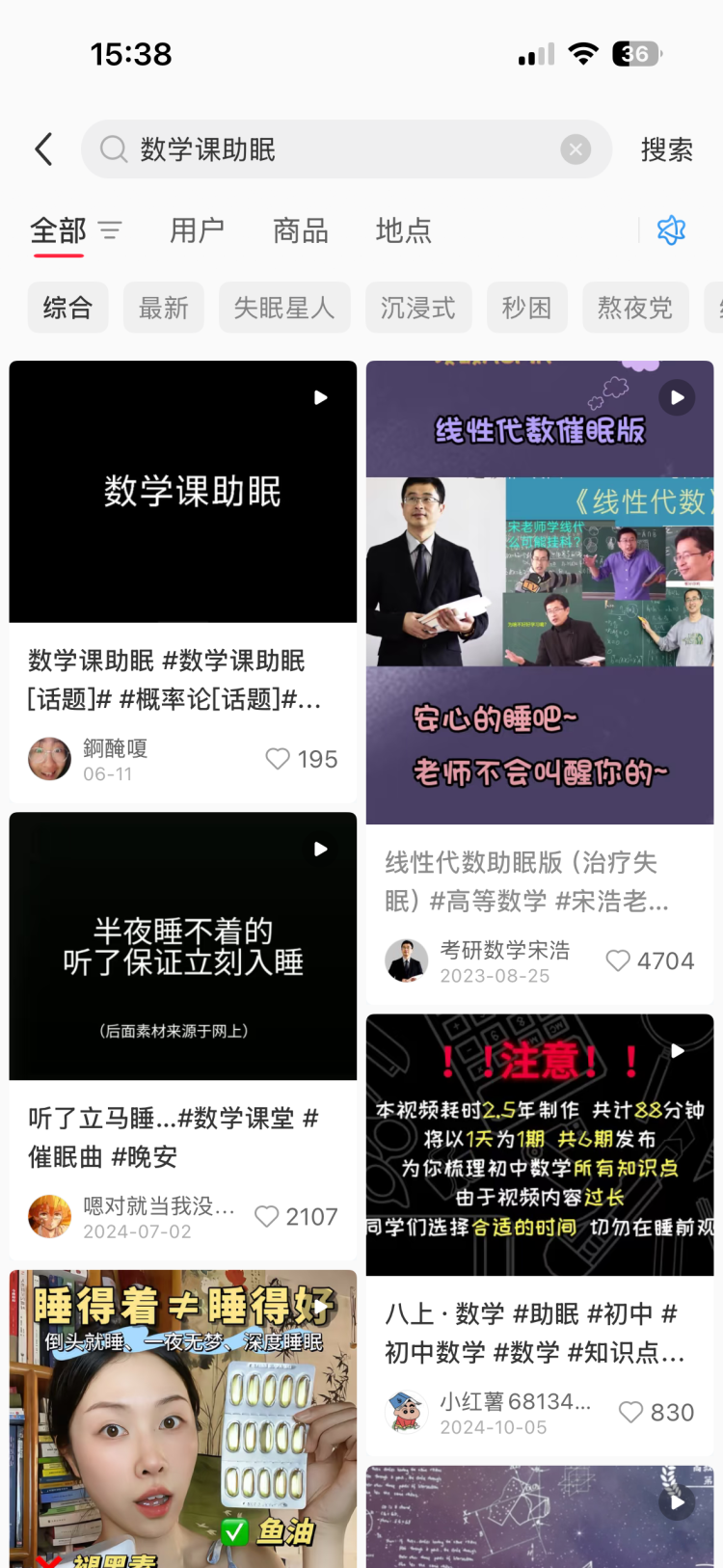Switch to the 用户 tab
The width and height of the screenshot is (723, 1568).
[x=197, y=231]
